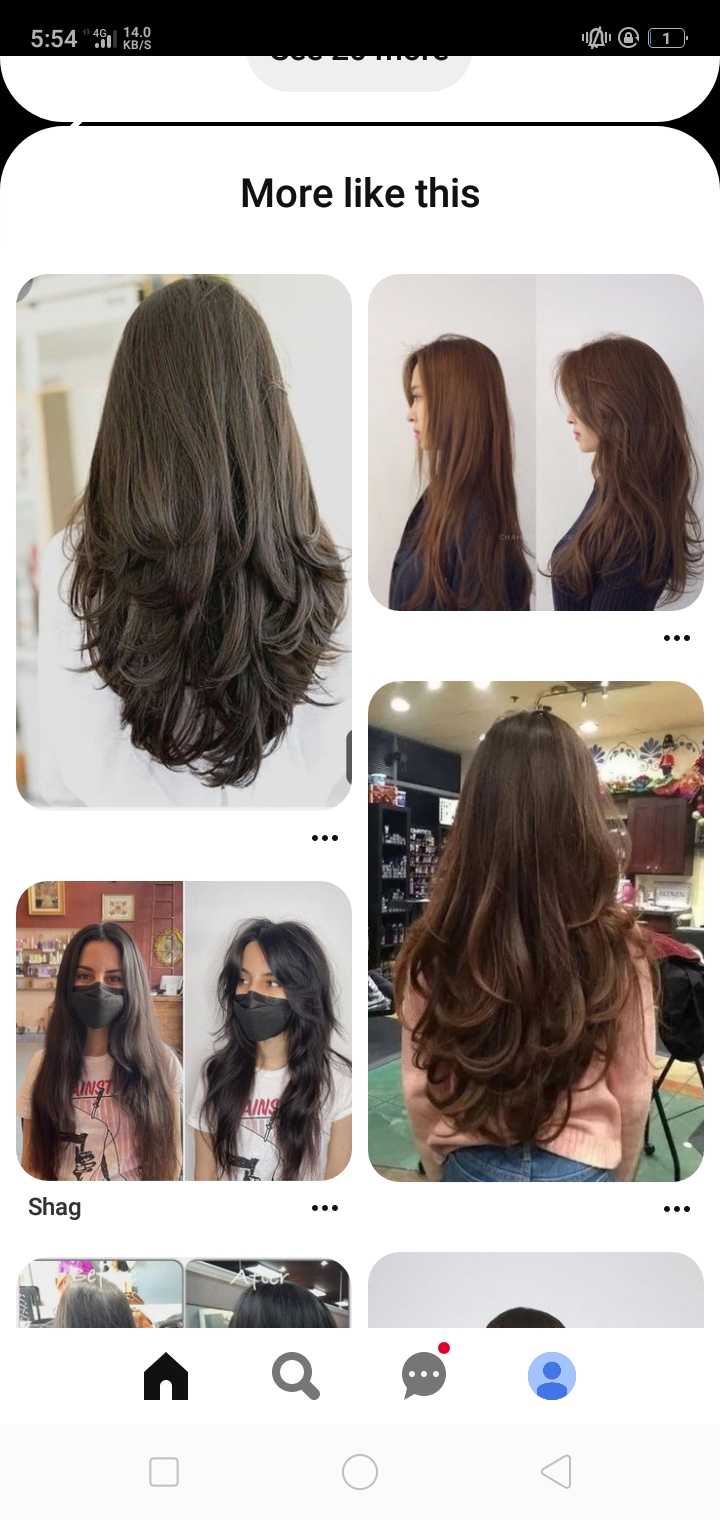Open the pink sweater long hair pin

[x=536, y=930]
